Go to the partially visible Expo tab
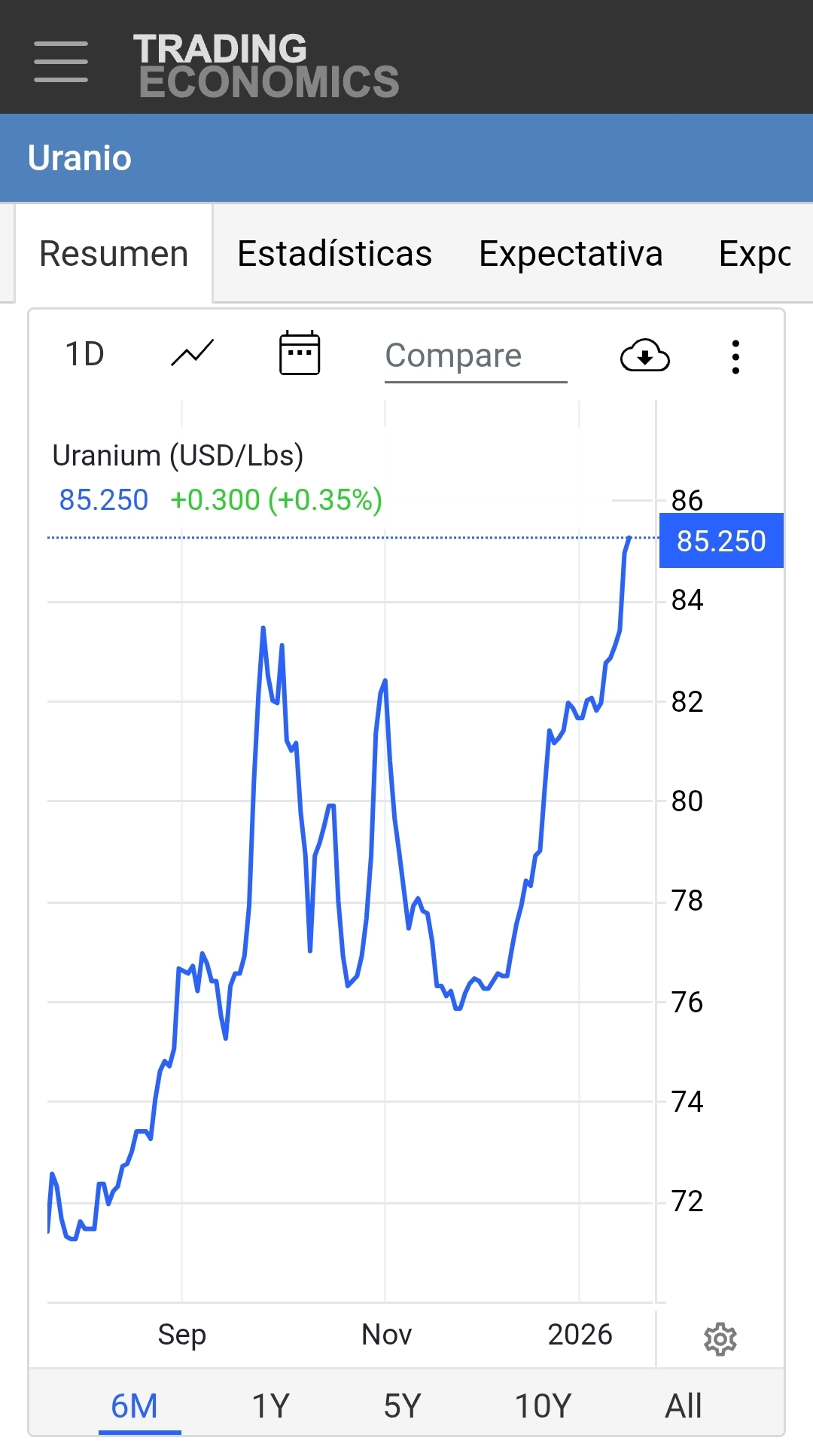813x1456 pixels. click(x=754, y=254)
